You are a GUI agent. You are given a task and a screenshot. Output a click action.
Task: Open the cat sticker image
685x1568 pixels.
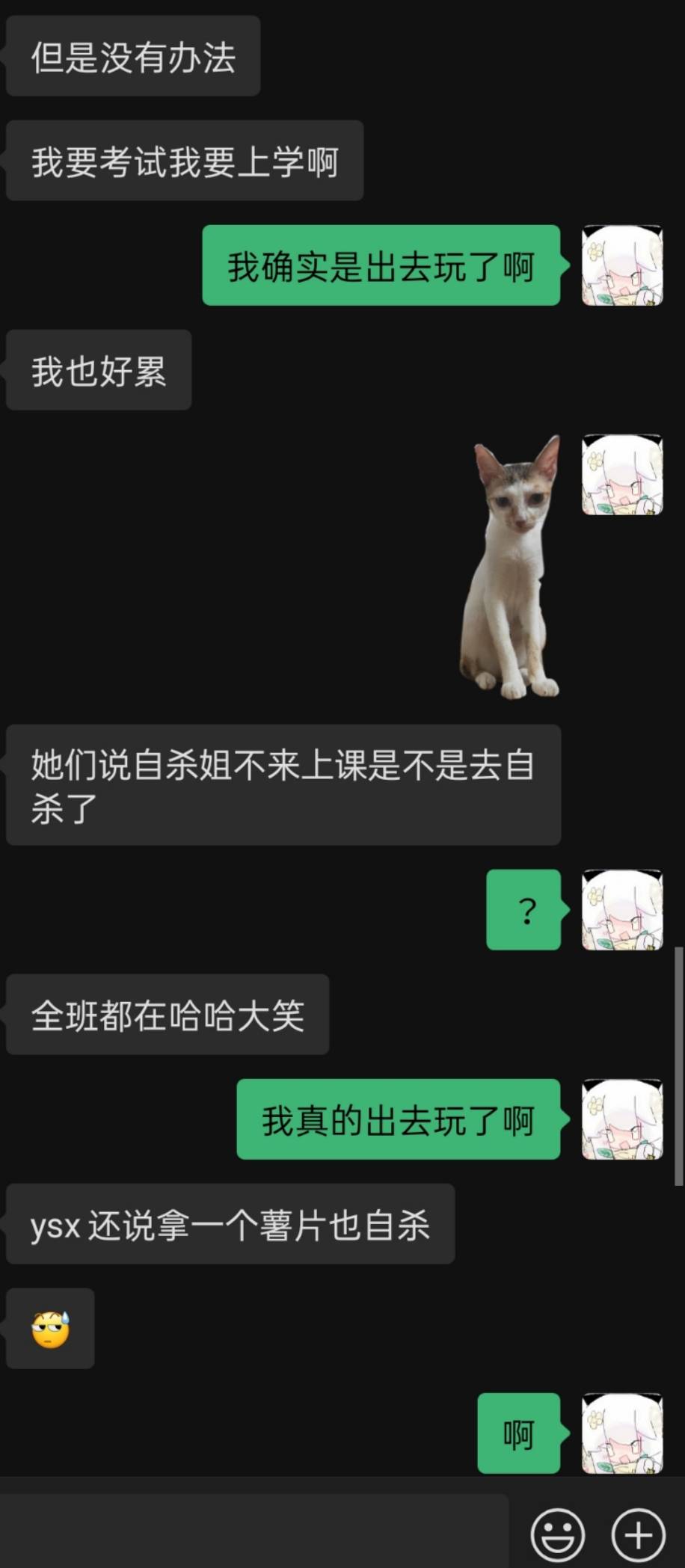510,567
